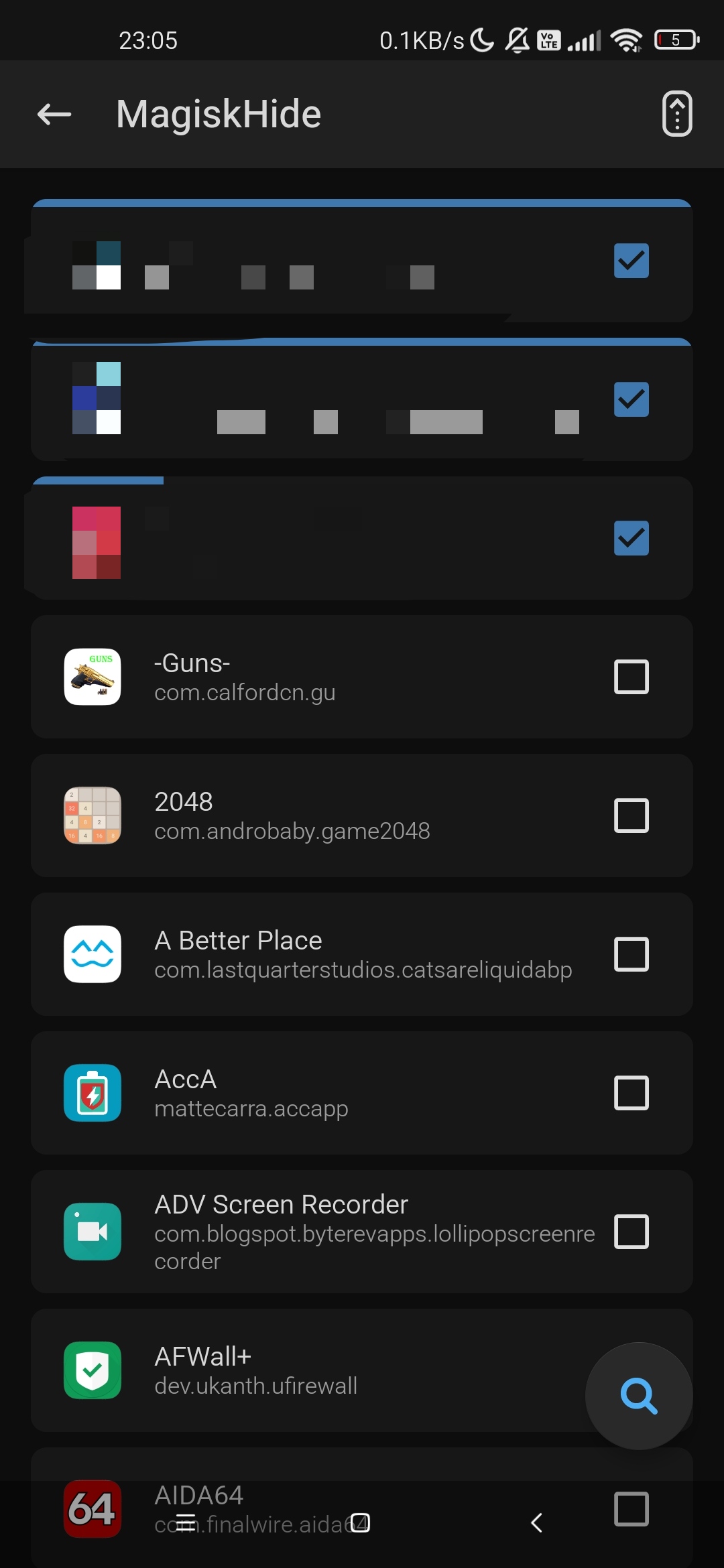The image size is (724, 1568).
Task: Select the AccA checkbox
Action: (x=631, y=1093)
